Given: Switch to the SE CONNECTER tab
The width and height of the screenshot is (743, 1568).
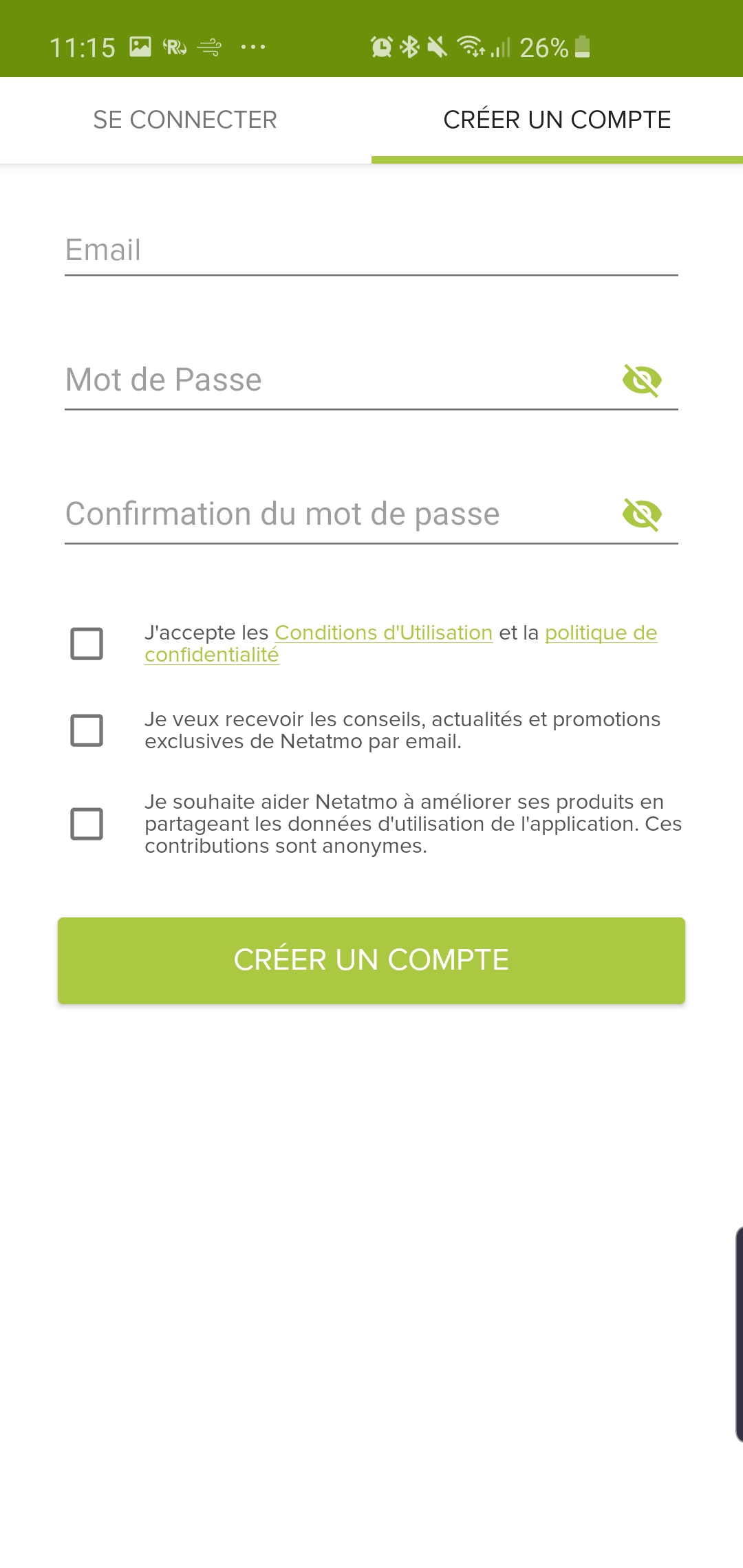Looking at the screenshot, I should point(185,120).
